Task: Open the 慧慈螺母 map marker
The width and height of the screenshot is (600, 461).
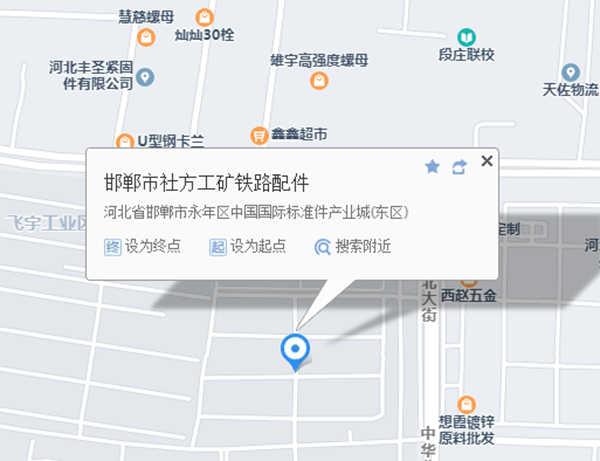Action: pos(148,37)
